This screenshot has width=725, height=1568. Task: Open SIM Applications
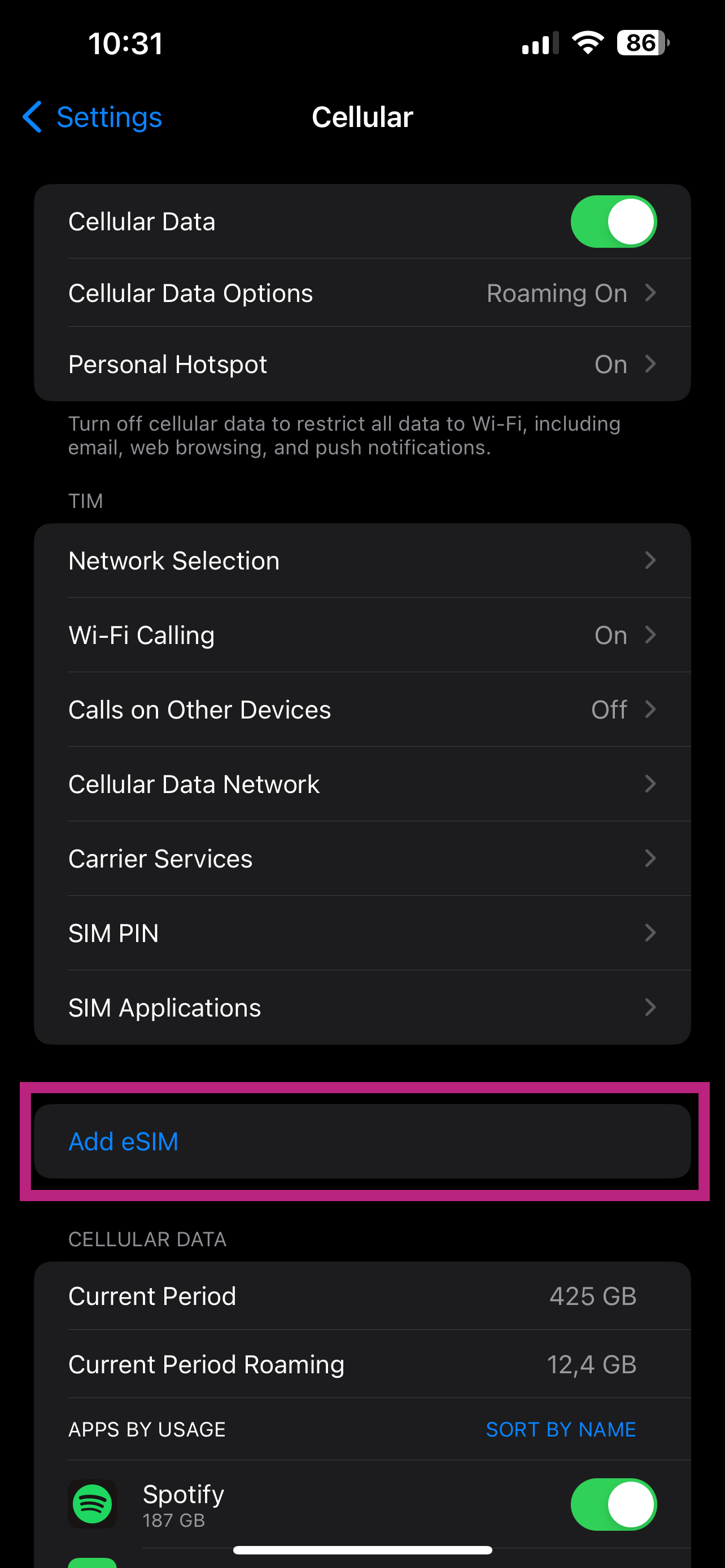coord(362,1008)
